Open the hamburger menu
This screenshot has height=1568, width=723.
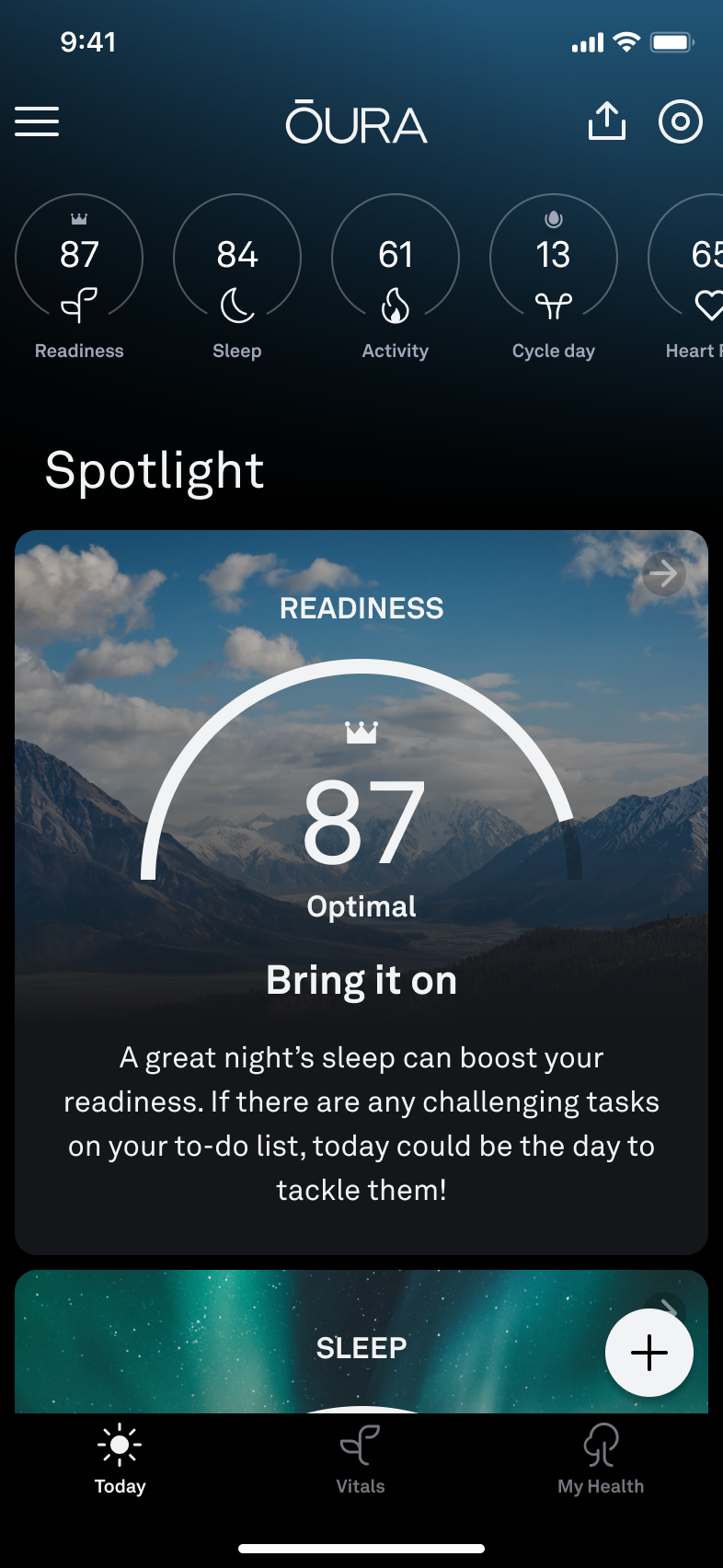[x=37, y=121]
